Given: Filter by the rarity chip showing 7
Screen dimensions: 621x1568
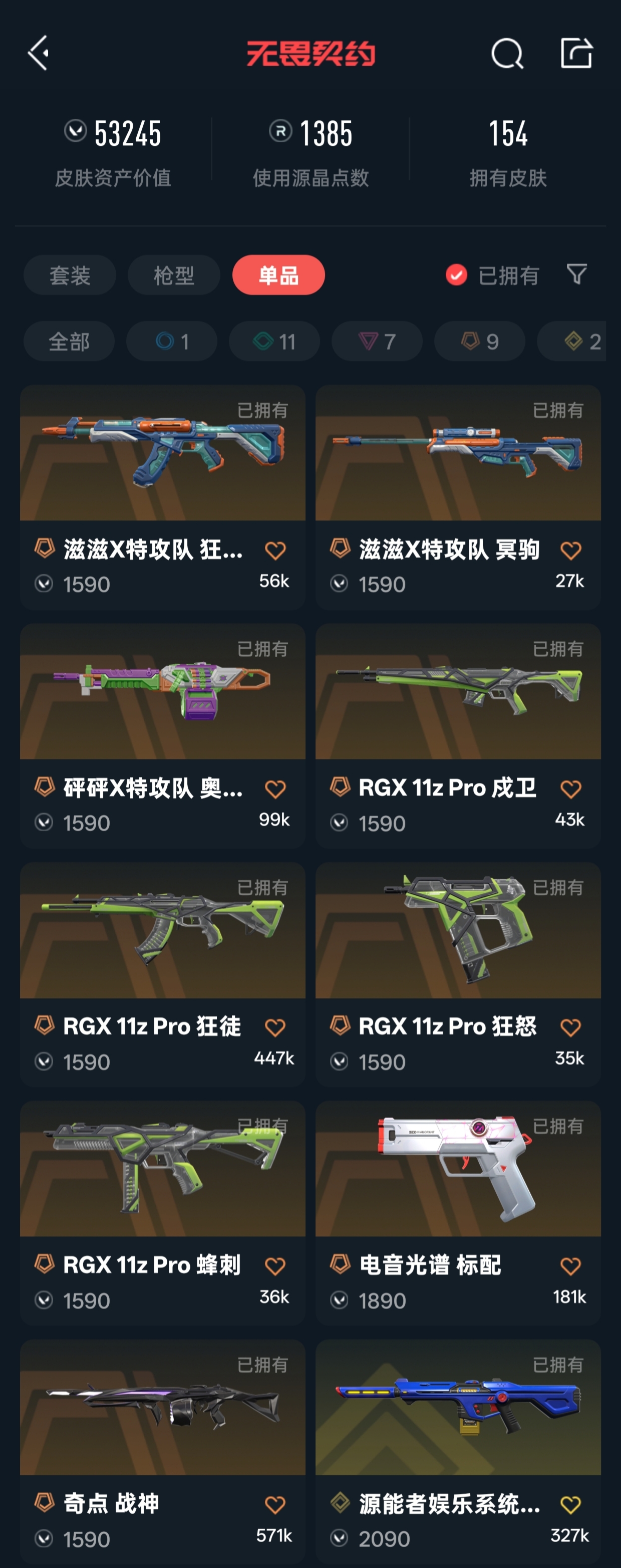Looking at the screenshot, I should point(377,342).
